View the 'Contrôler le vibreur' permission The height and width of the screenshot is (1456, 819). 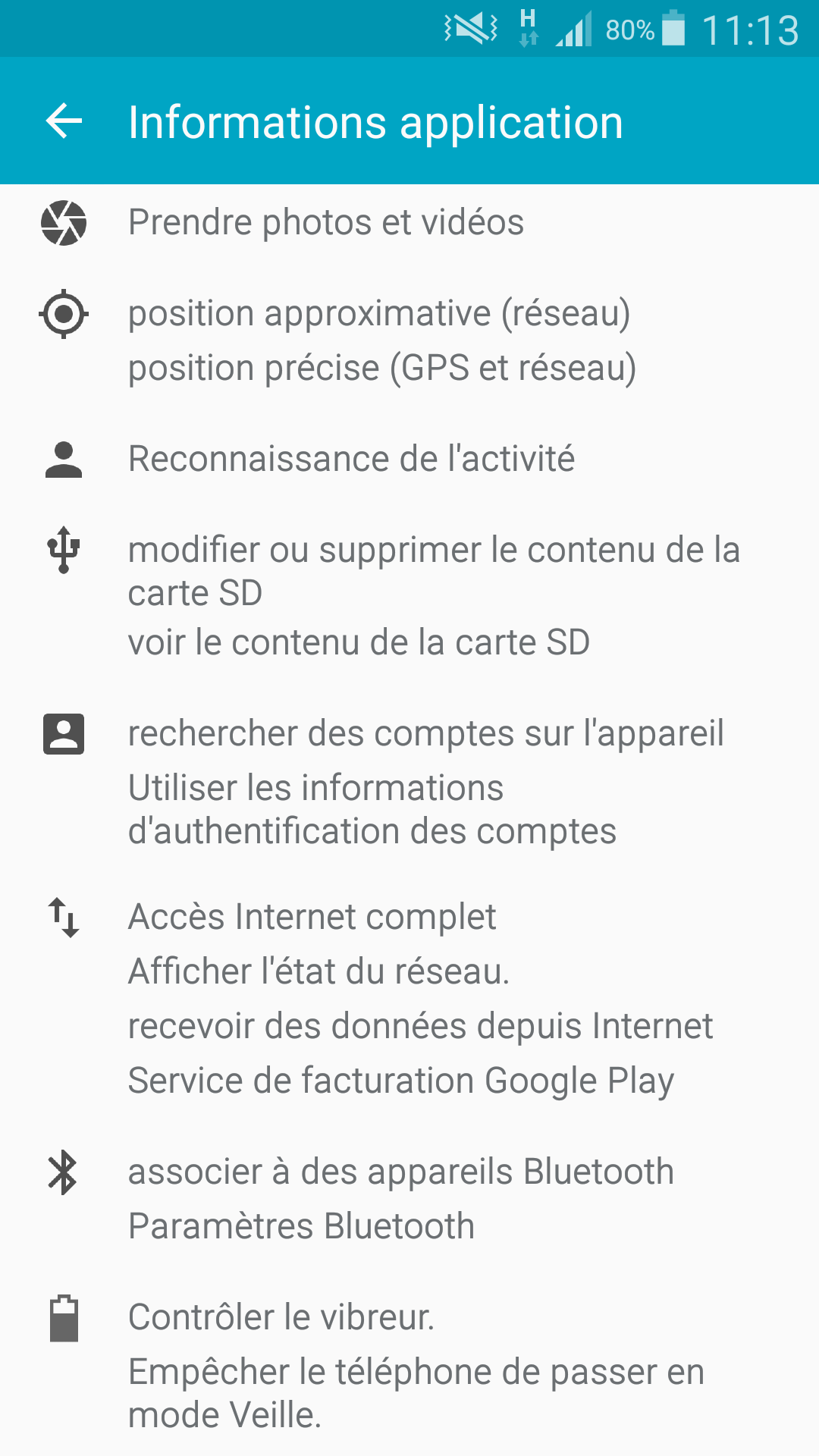(x=281, y=1317)
